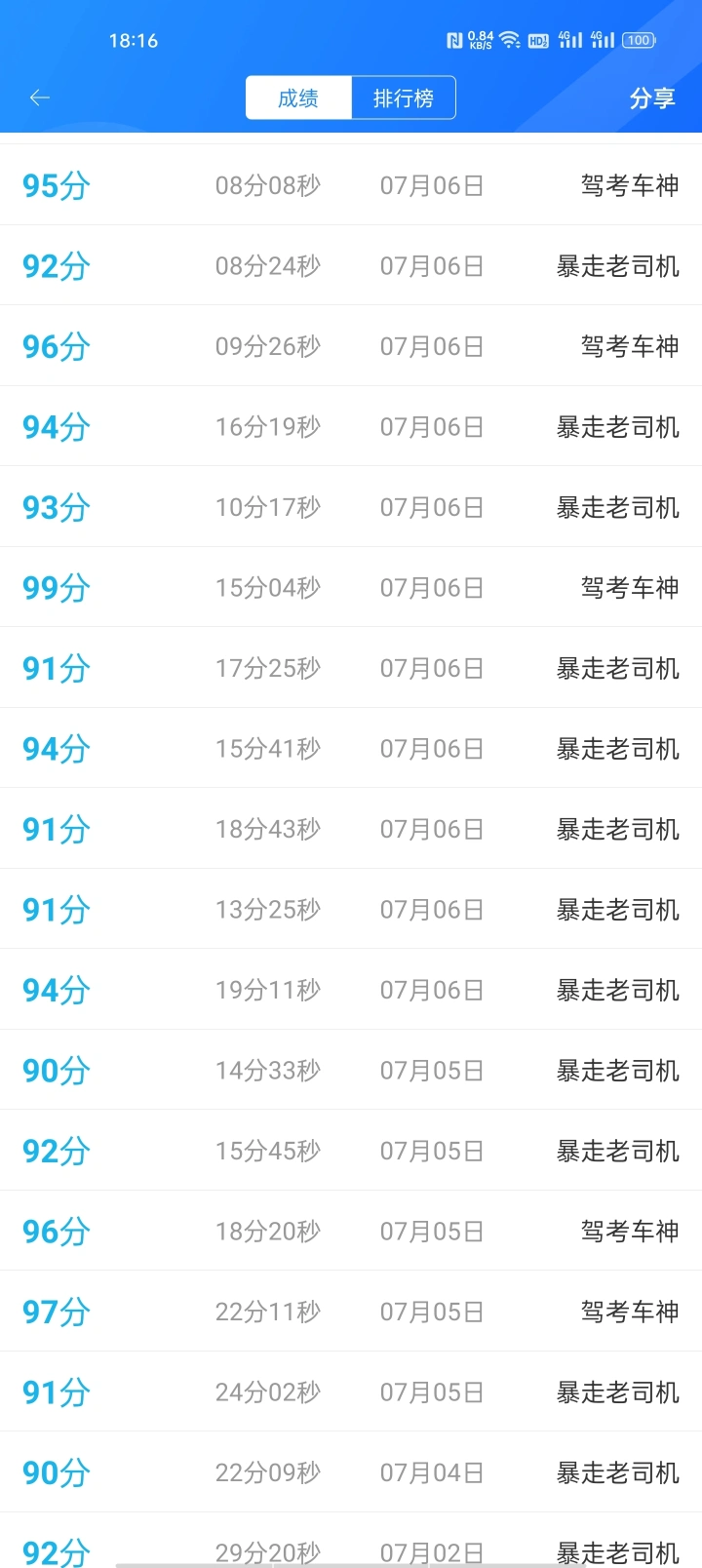This screenshot has height=1568, width=702.
Task: Select the 成绩 tab
Action: 298,98
